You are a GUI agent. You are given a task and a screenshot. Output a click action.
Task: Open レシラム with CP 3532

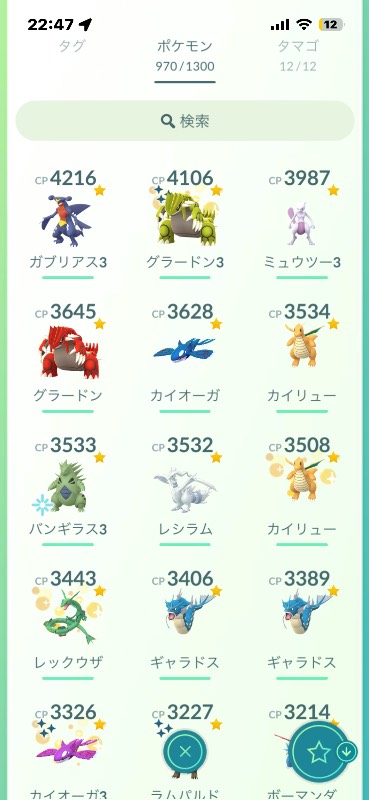(185, 490)
